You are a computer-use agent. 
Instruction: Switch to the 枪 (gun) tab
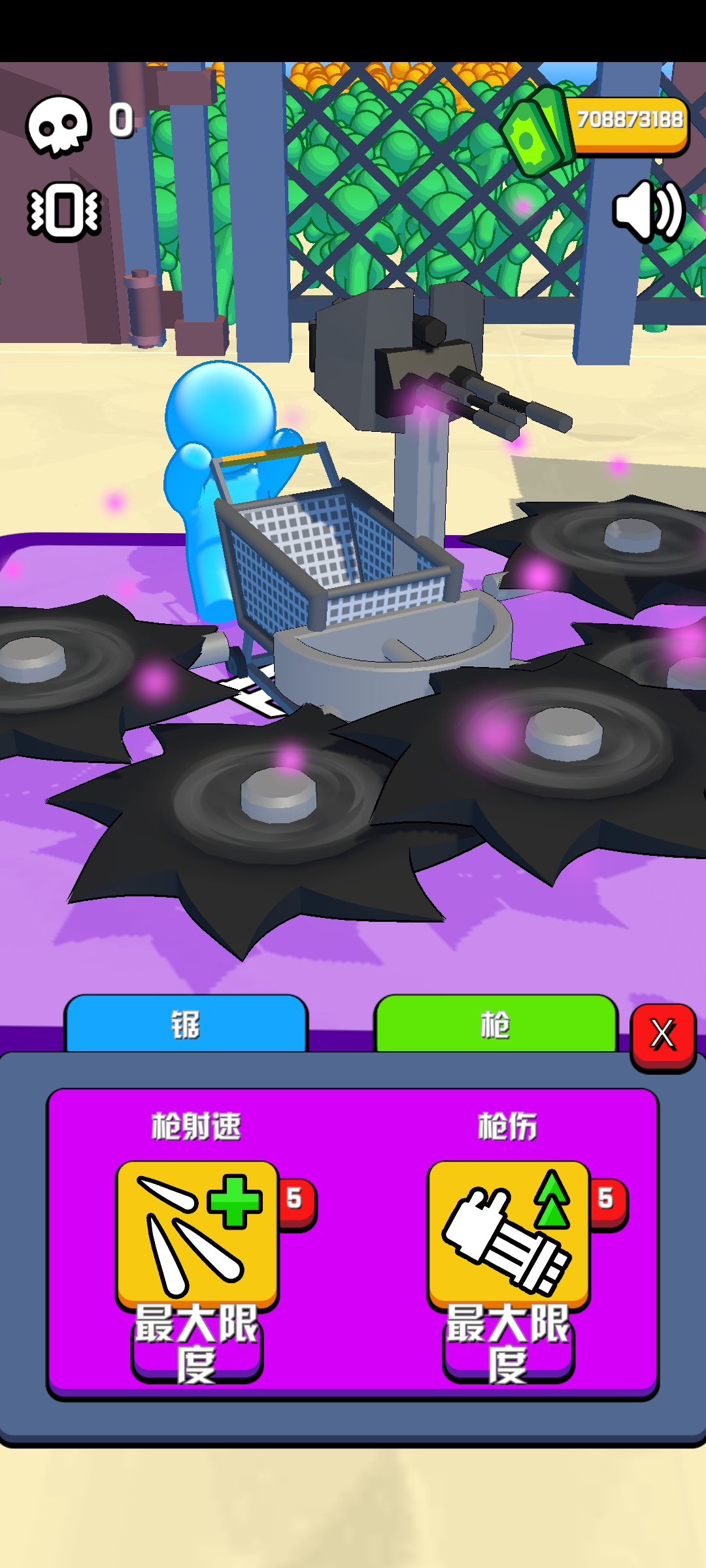click(495, 1024)
